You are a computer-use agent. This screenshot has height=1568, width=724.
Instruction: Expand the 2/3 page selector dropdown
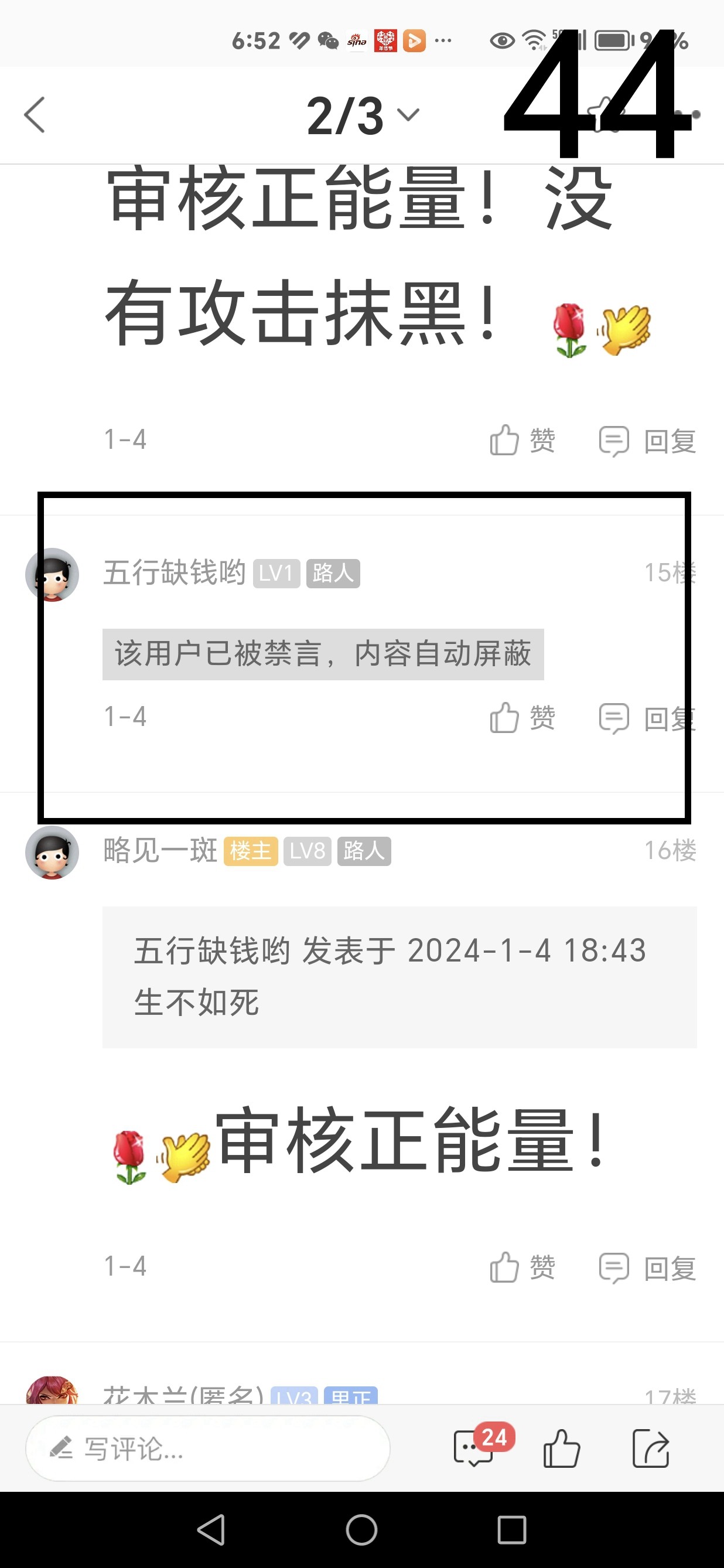coord(359,115)
